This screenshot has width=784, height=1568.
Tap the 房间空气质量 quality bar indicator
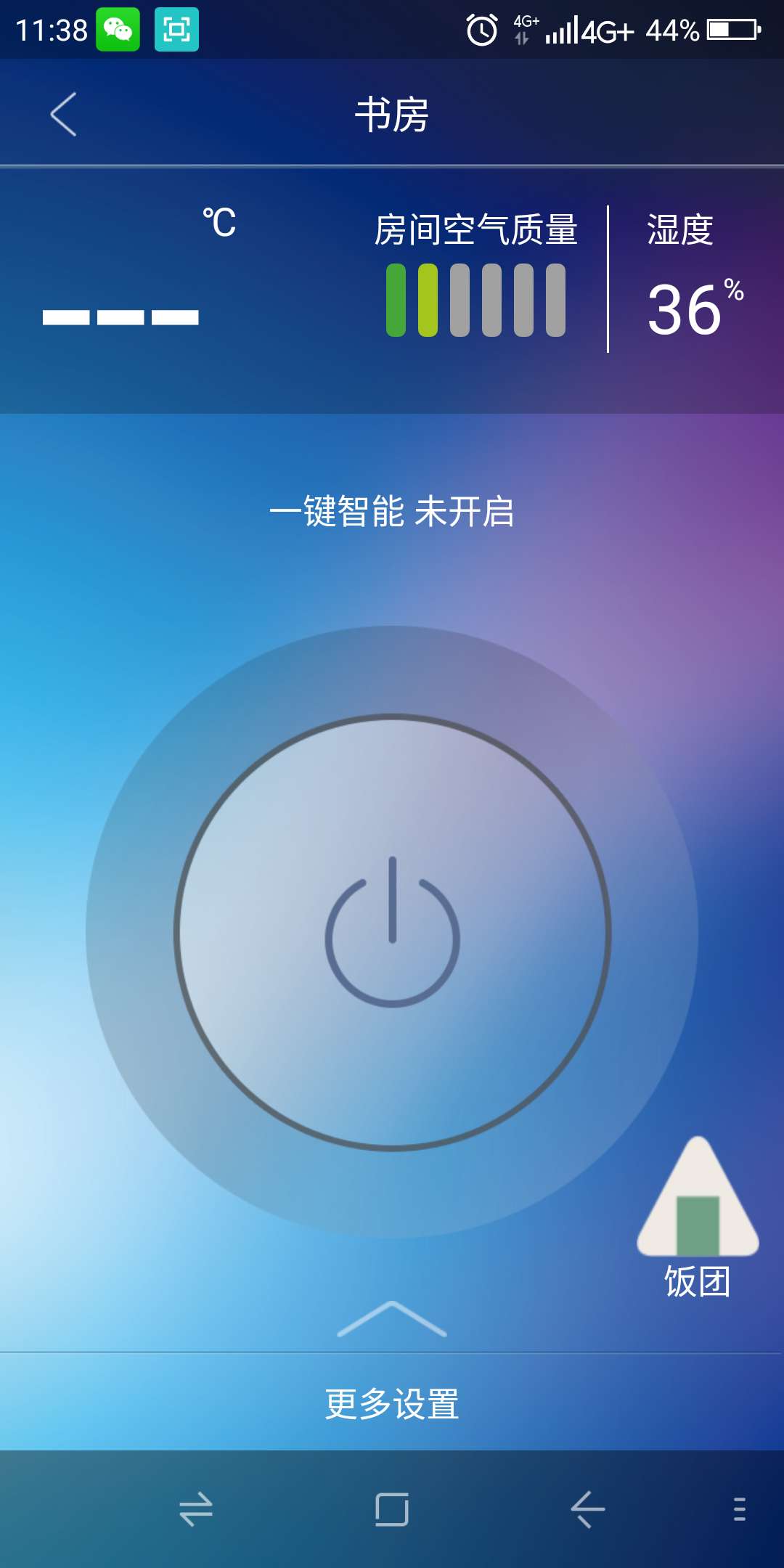(475, 300)
